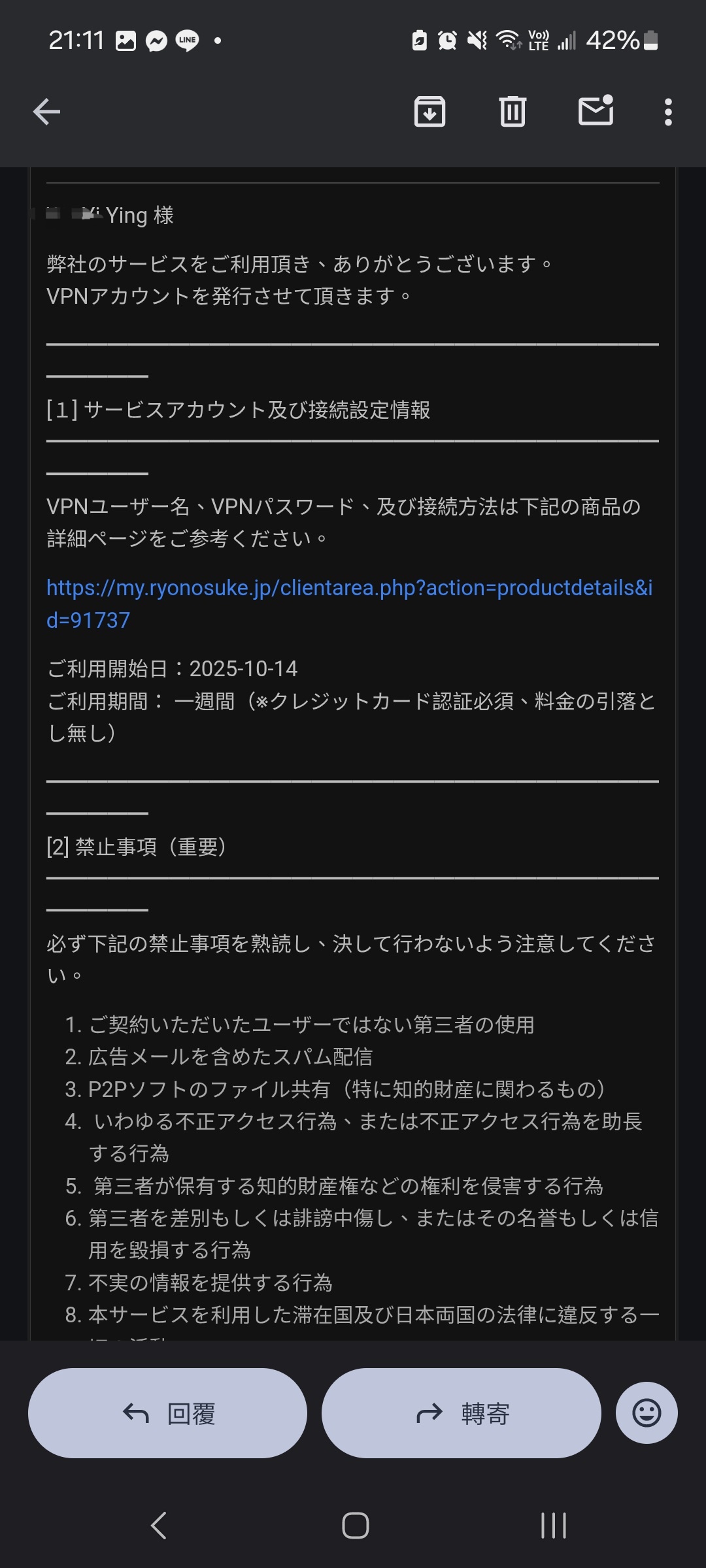This screenshot has width=706, height=1568.
Task: Open the system recent apps view
Action: point(553,1526)
